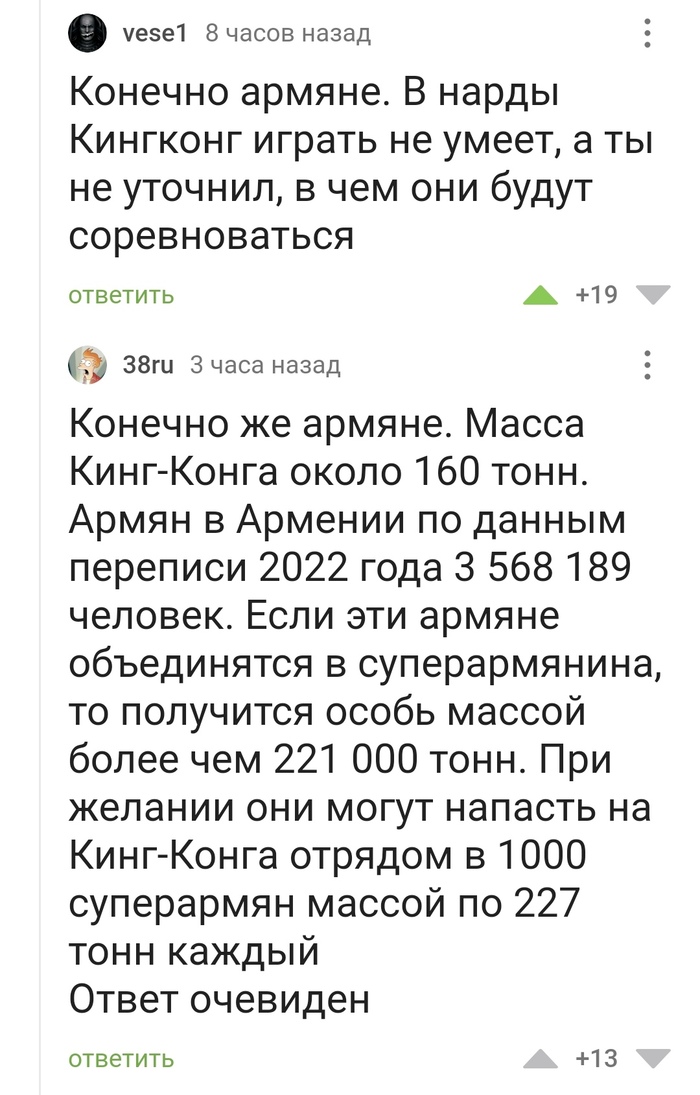Downvote vese1's comment
Viewport: 700px width, 1095px height.
click(654, 295)
